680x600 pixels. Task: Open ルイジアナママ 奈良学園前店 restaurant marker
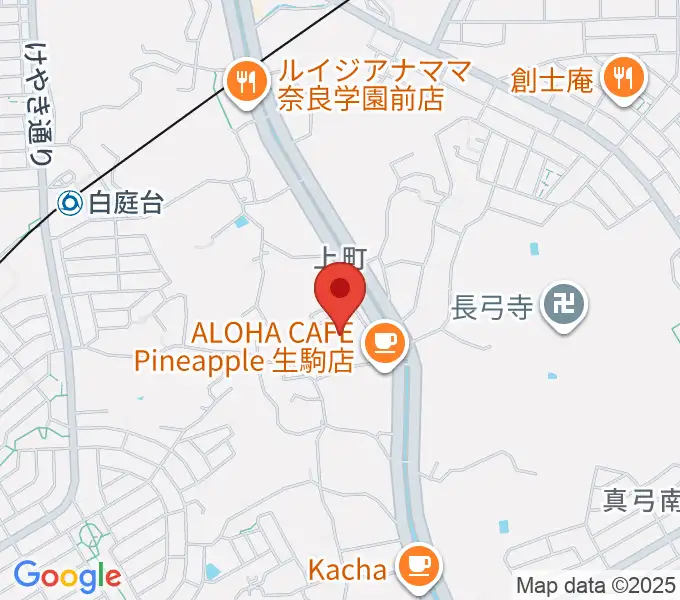click(245, 78)
